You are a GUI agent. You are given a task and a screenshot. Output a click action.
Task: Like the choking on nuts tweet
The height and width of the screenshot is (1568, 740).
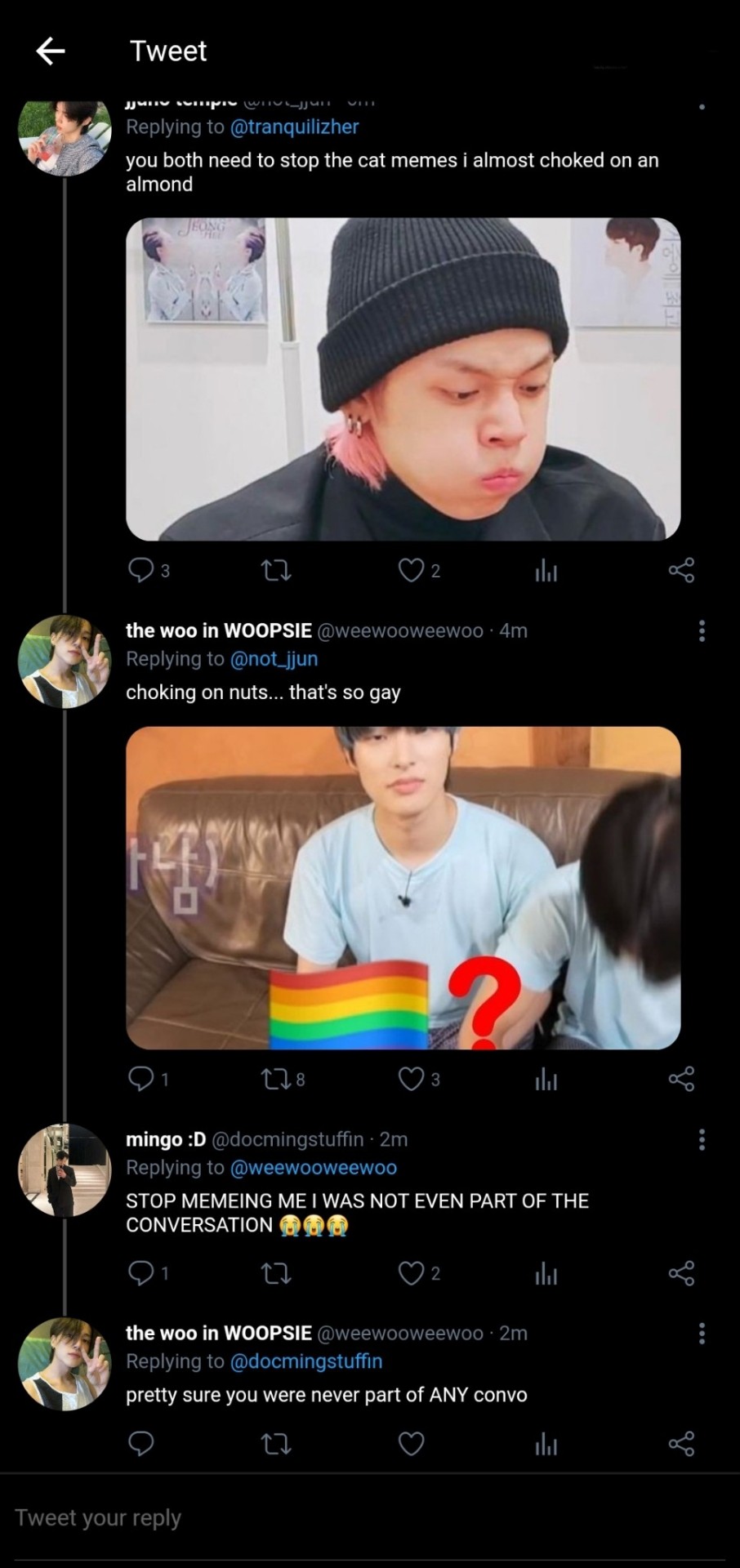click(x=411, y=1079)
